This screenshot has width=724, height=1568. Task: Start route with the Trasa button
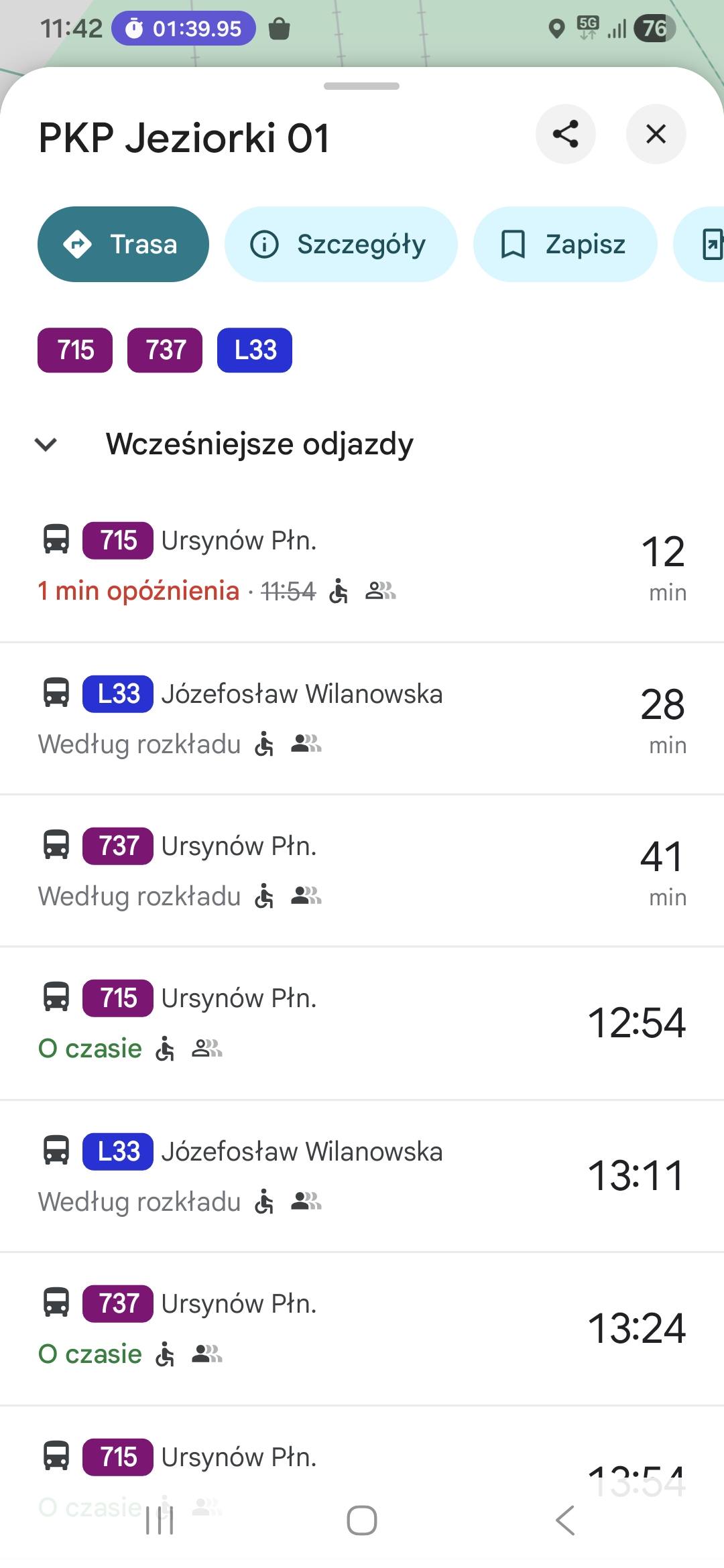point(123,245)
